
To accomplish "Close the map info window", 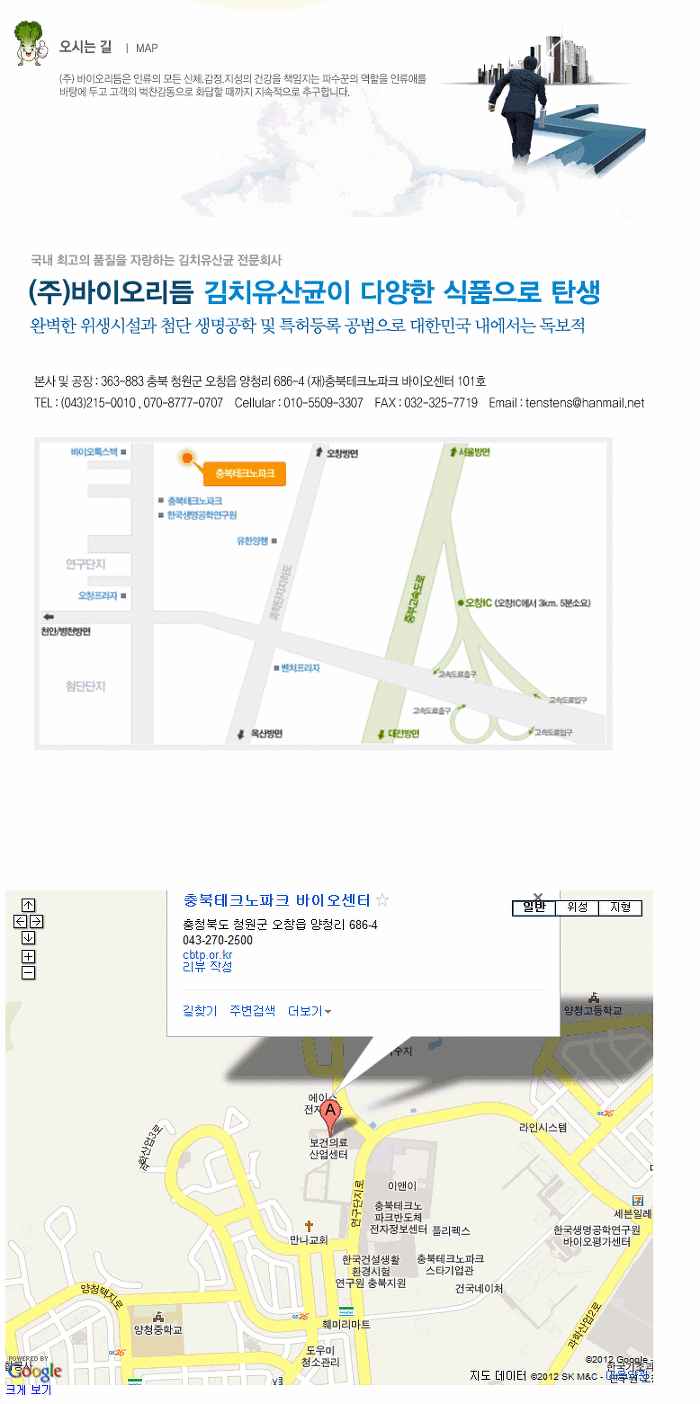I will point(538,897).
